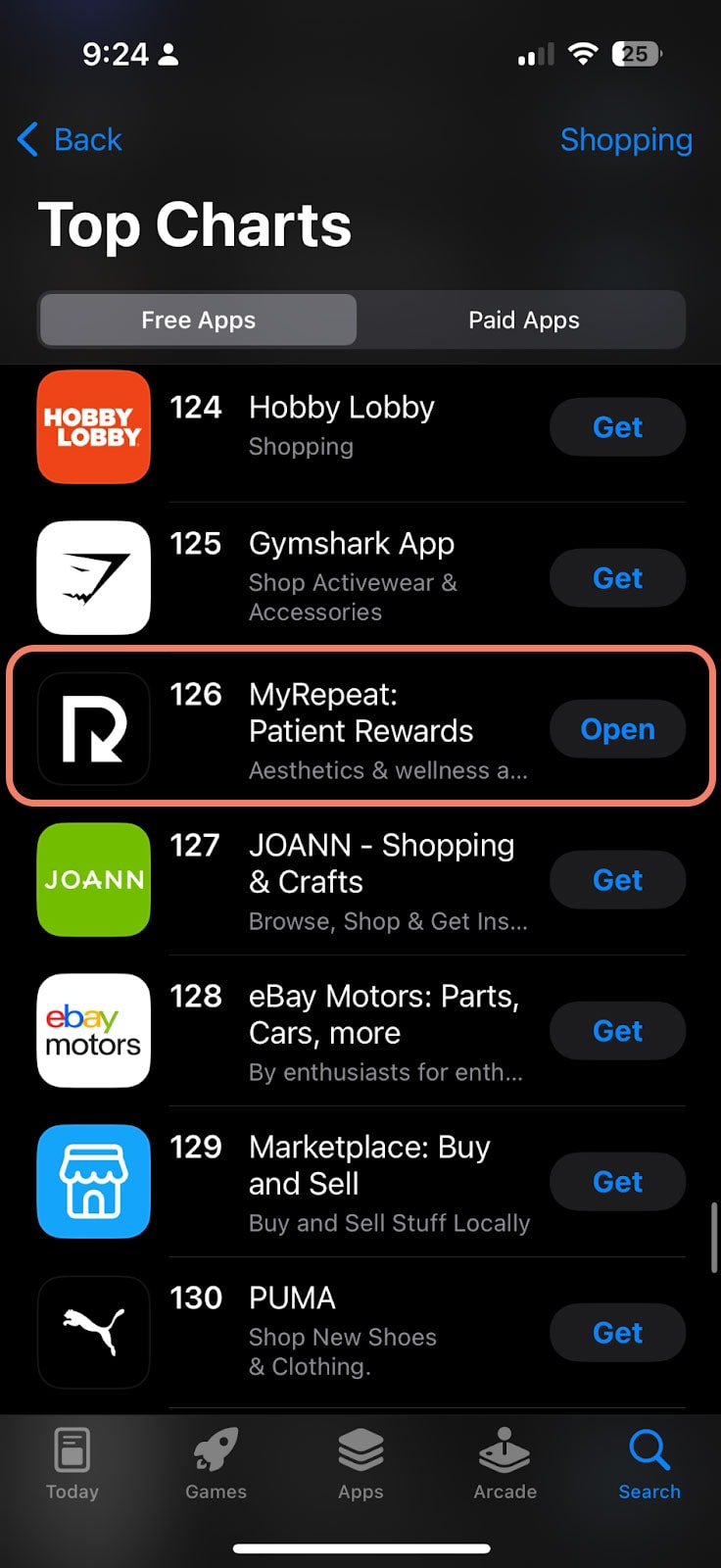Get Marketplace: Buy and Sell
721x1568 pixels.
pyautogui.click(x=617, y=1182)
